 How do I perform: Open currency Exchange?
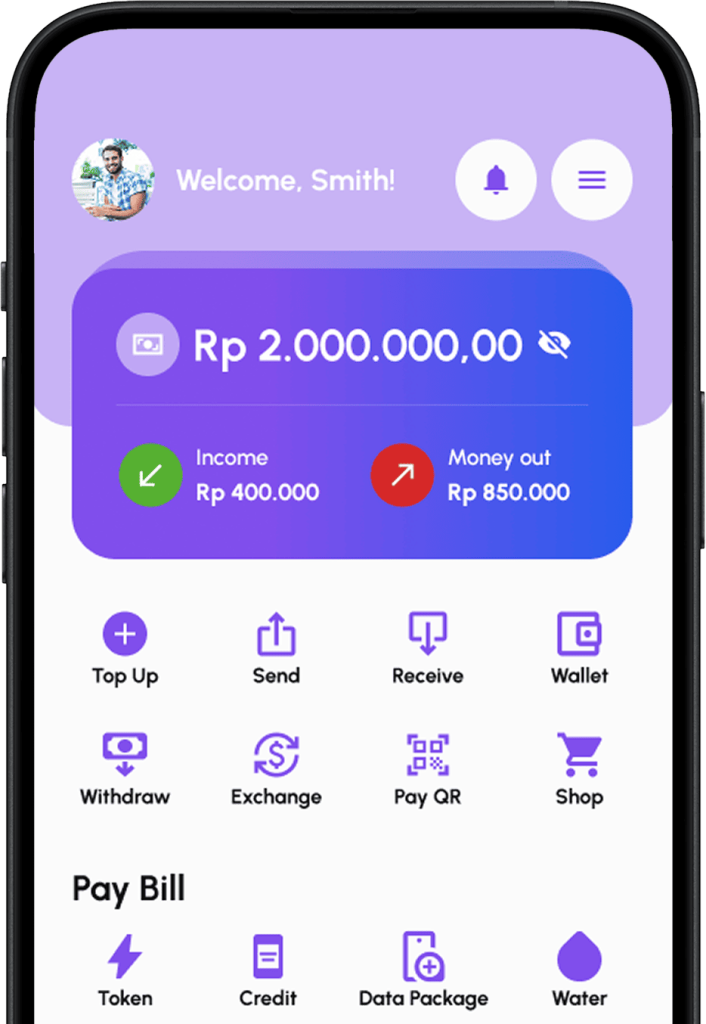(276, 769)
